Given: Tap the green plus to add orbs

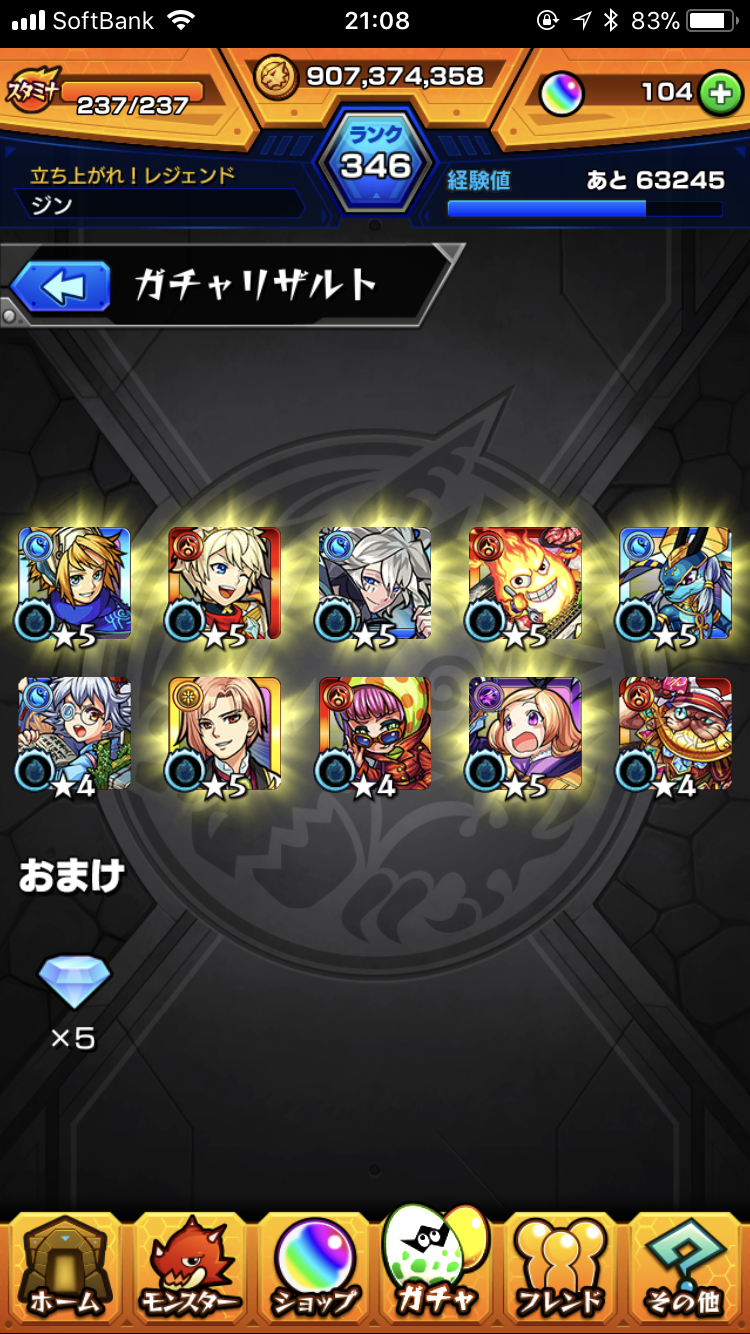Looking at the screenshot, I should (718, 94).
